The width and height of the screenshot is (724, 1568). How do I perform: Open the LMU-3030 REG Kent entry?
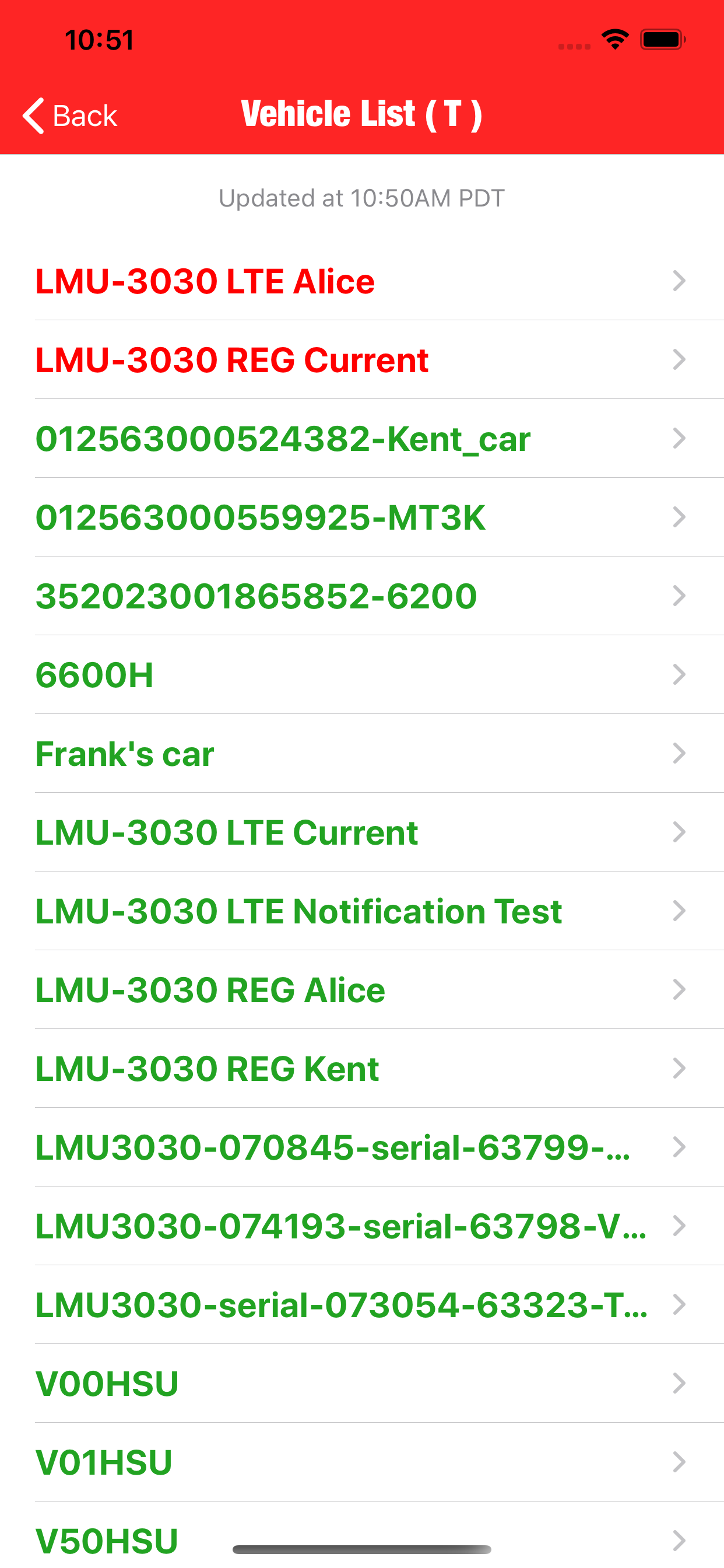362,1069
